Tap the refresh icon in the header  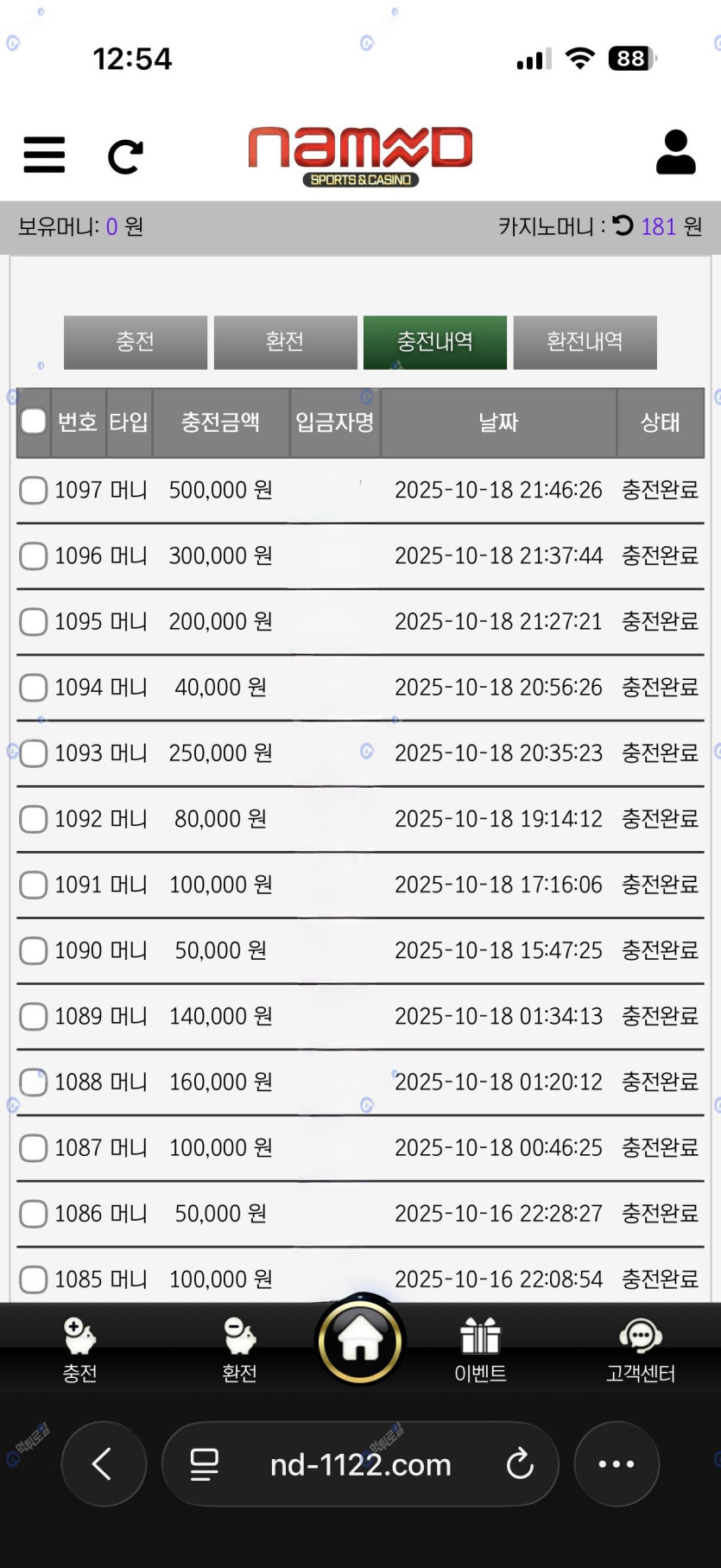[x=125, y=156]
